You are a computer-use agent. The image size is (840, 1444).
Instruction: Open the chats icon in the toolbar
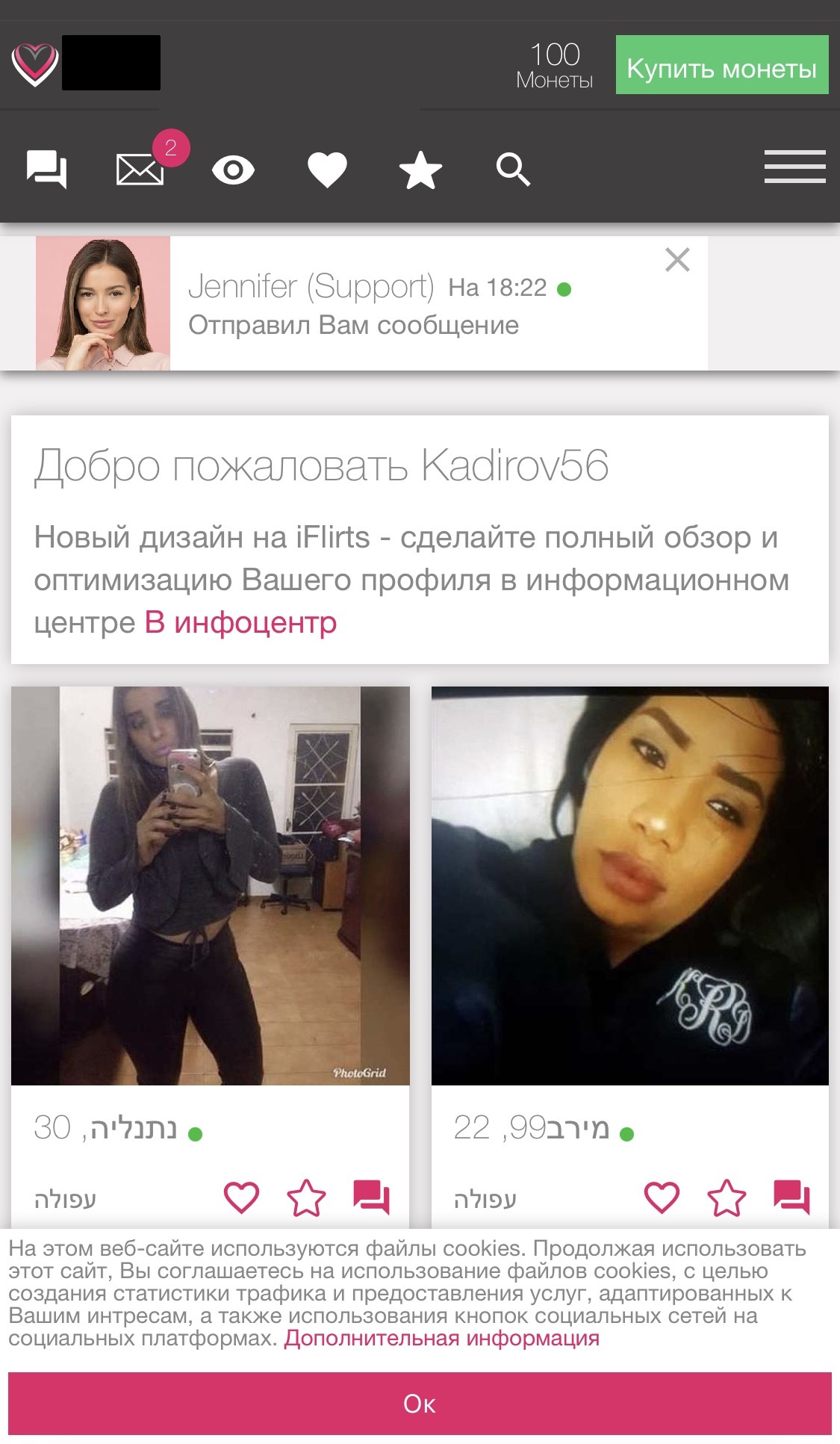[46, 170]
